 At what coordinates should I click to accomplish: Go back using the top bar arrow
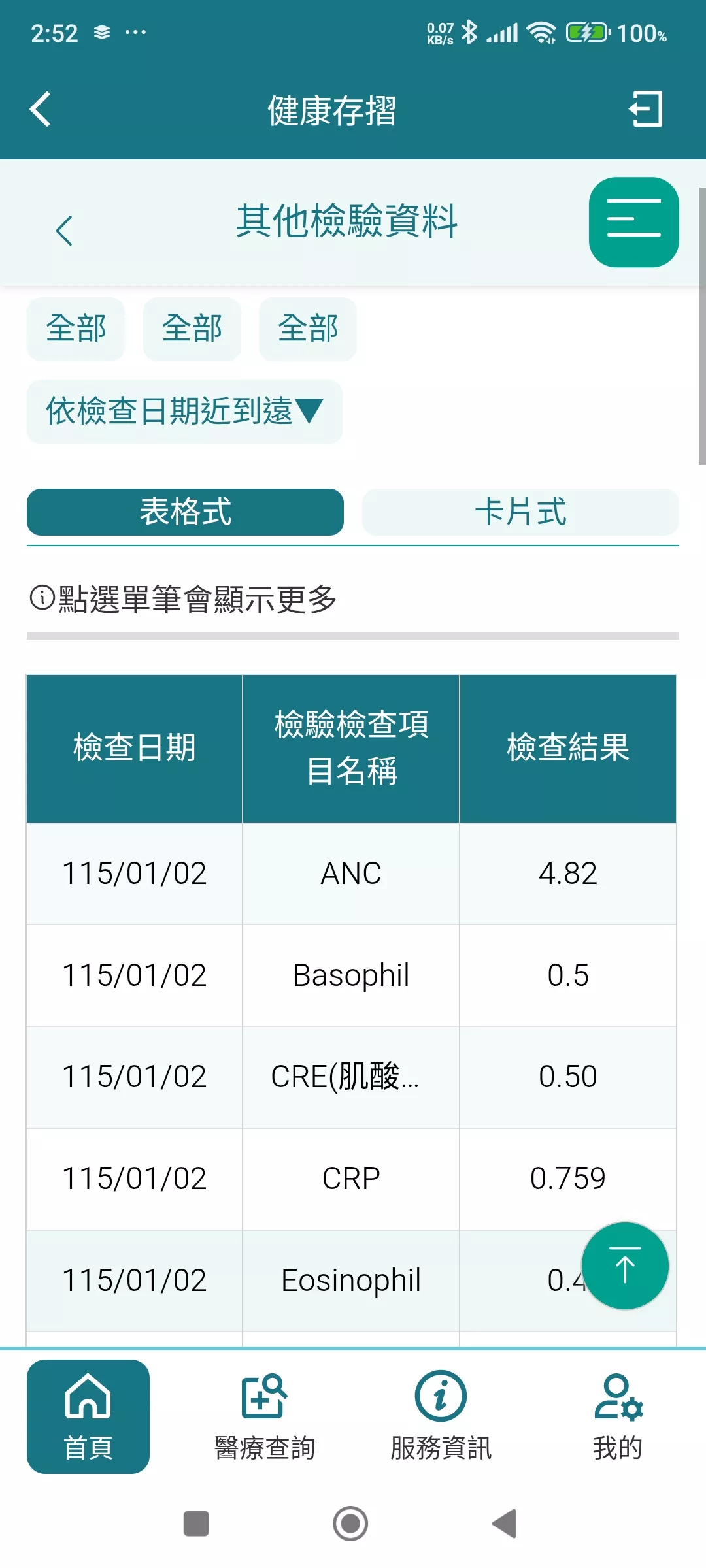(41, 109)
